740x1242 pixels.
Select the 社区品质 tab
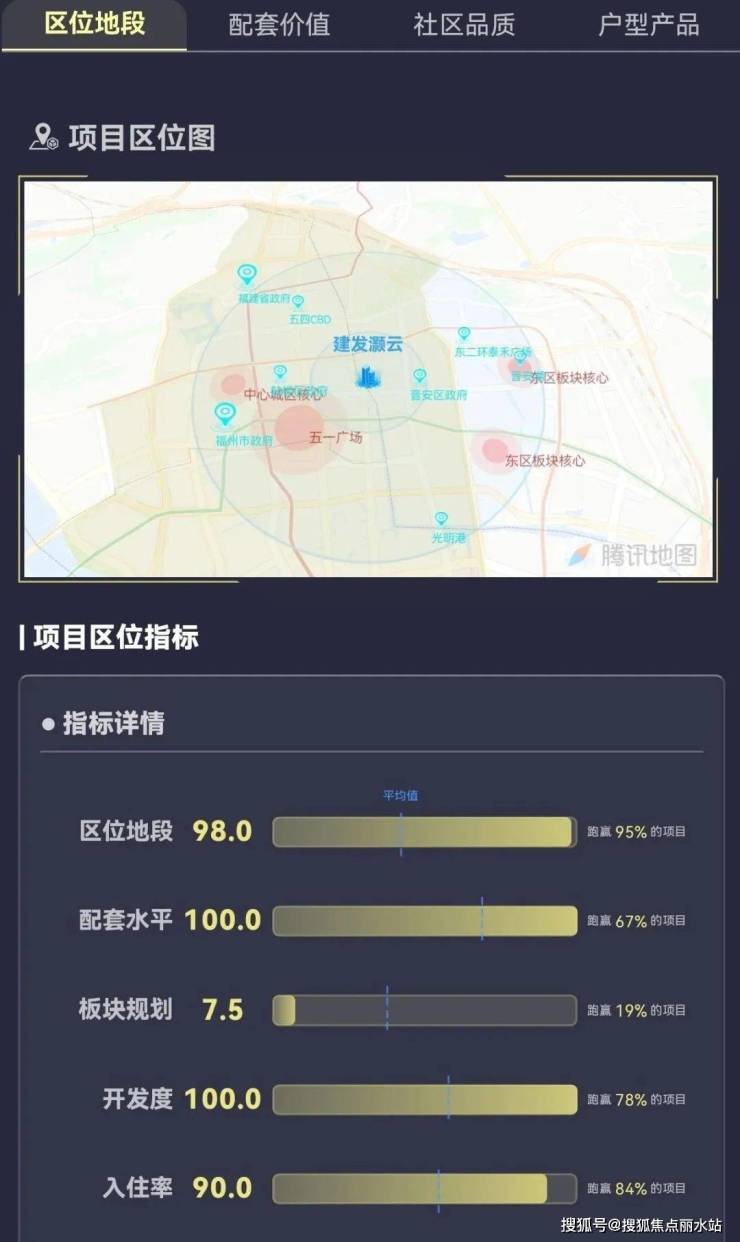[x=464, y=24]
